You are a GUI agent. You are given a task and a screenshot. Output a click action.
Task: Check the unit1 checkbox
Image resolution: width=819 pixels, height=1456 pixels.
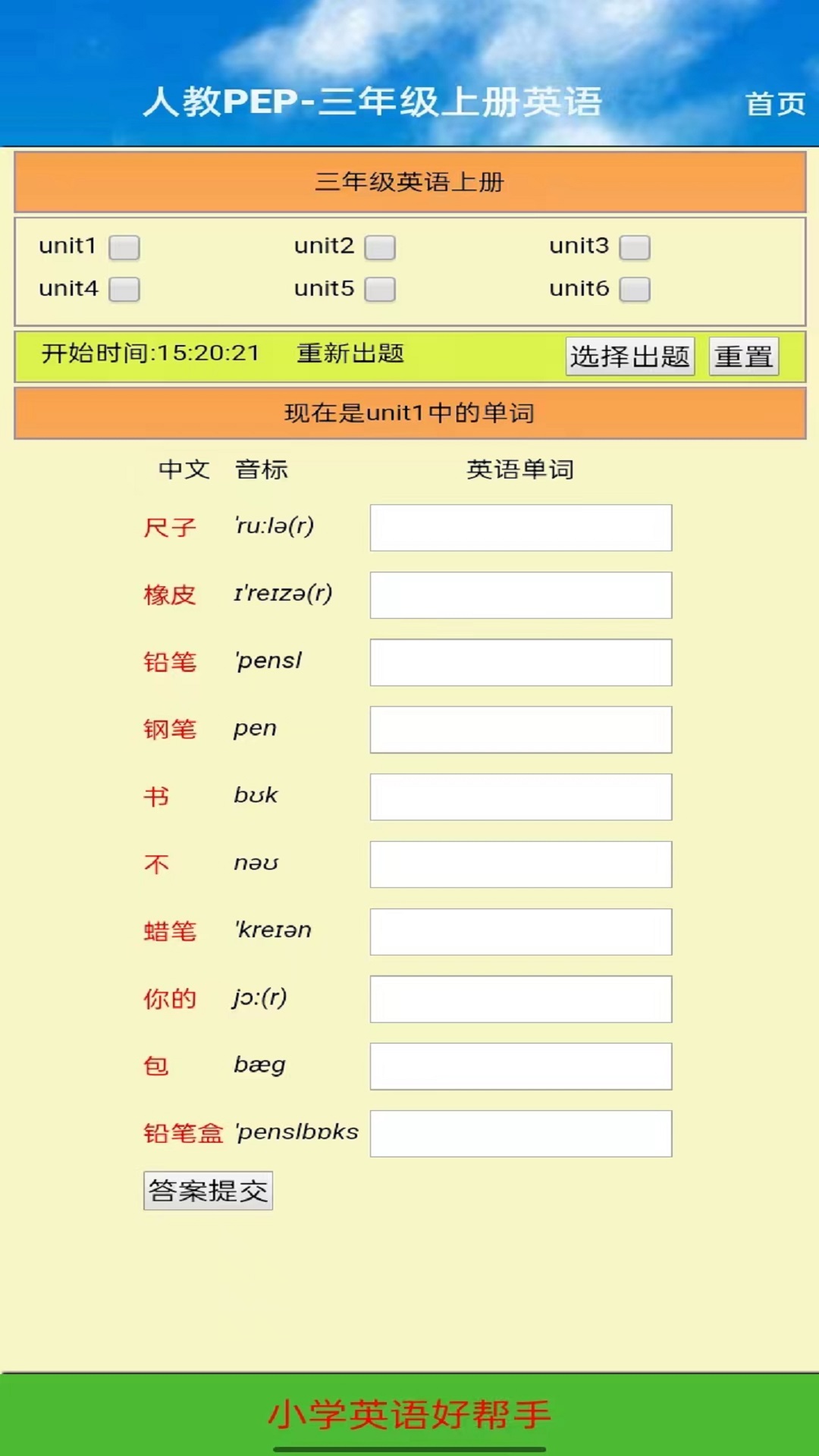coord(124,247)
